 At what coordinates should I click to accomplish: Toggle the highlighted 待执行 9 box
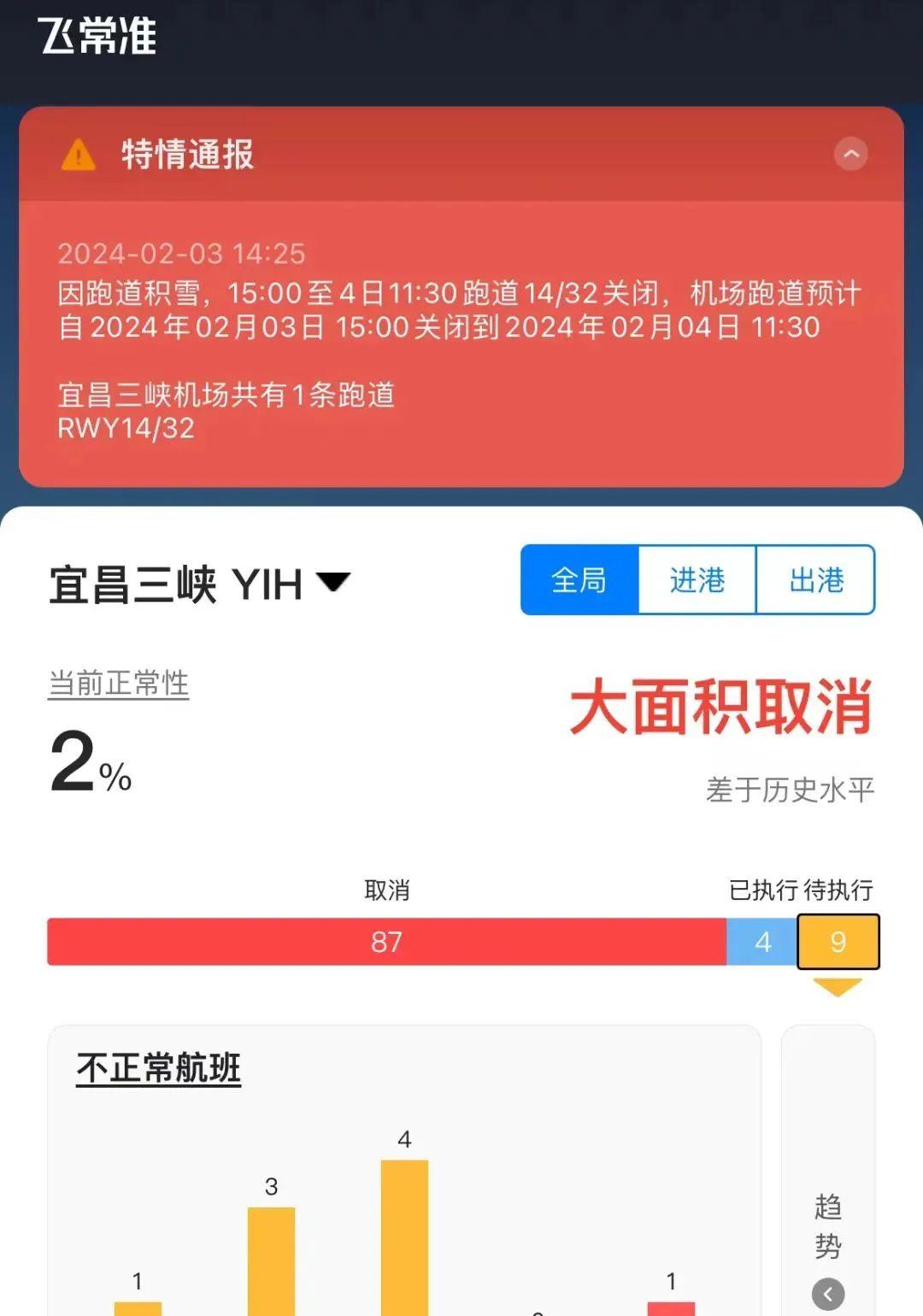838,943
